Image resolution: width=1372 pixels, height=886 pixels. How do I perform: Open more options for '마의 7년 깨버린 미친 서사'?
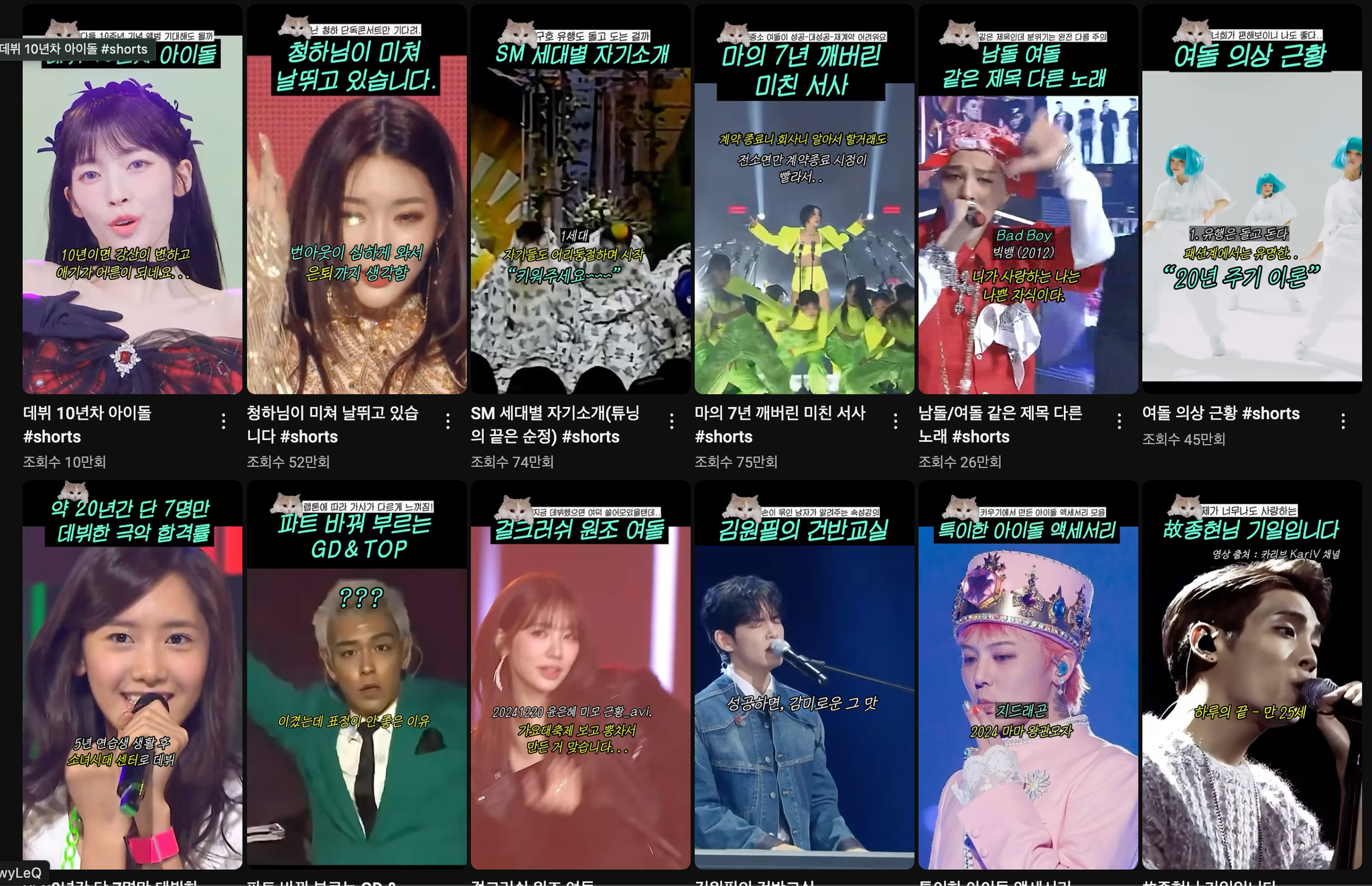(896, 421)
